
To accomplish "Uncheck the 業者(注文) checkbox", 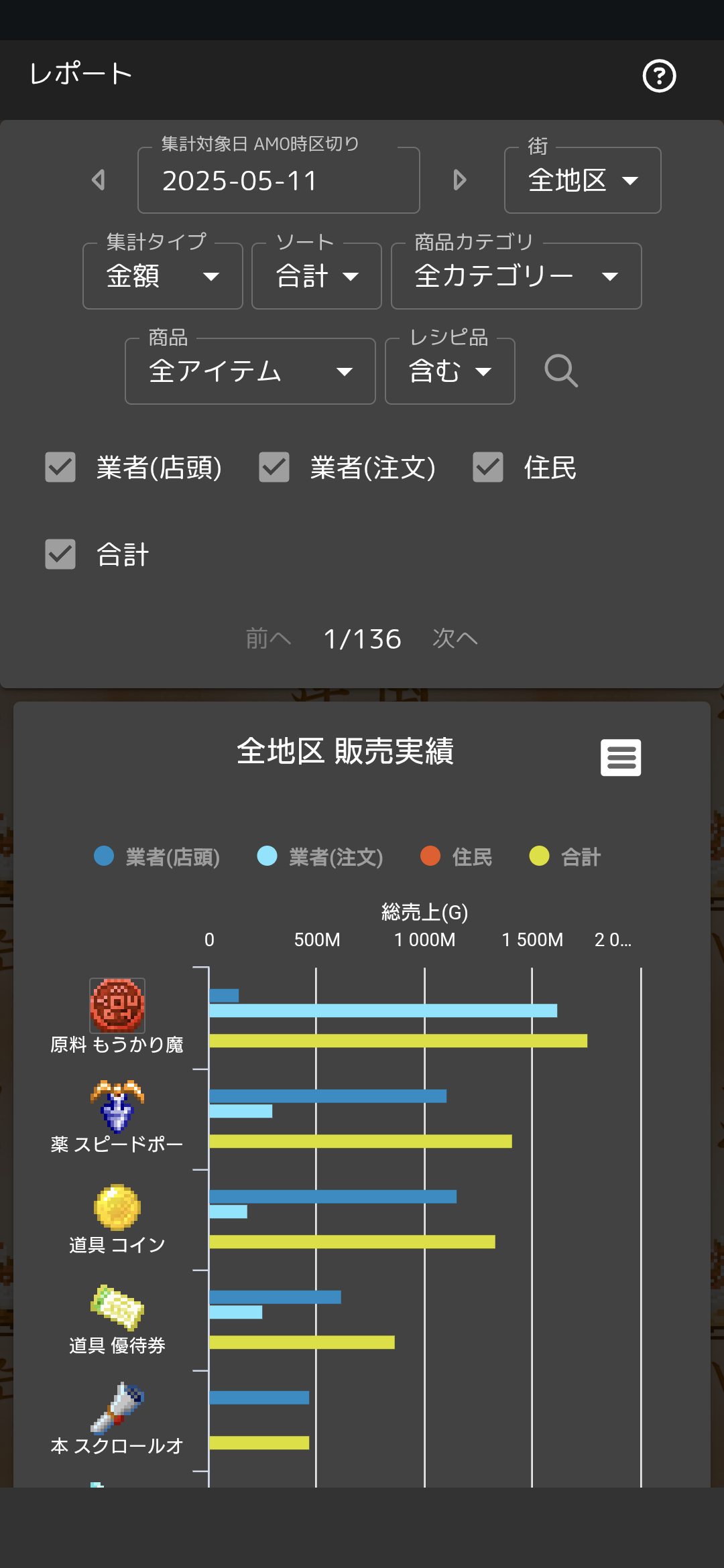I will pos(274,467).
